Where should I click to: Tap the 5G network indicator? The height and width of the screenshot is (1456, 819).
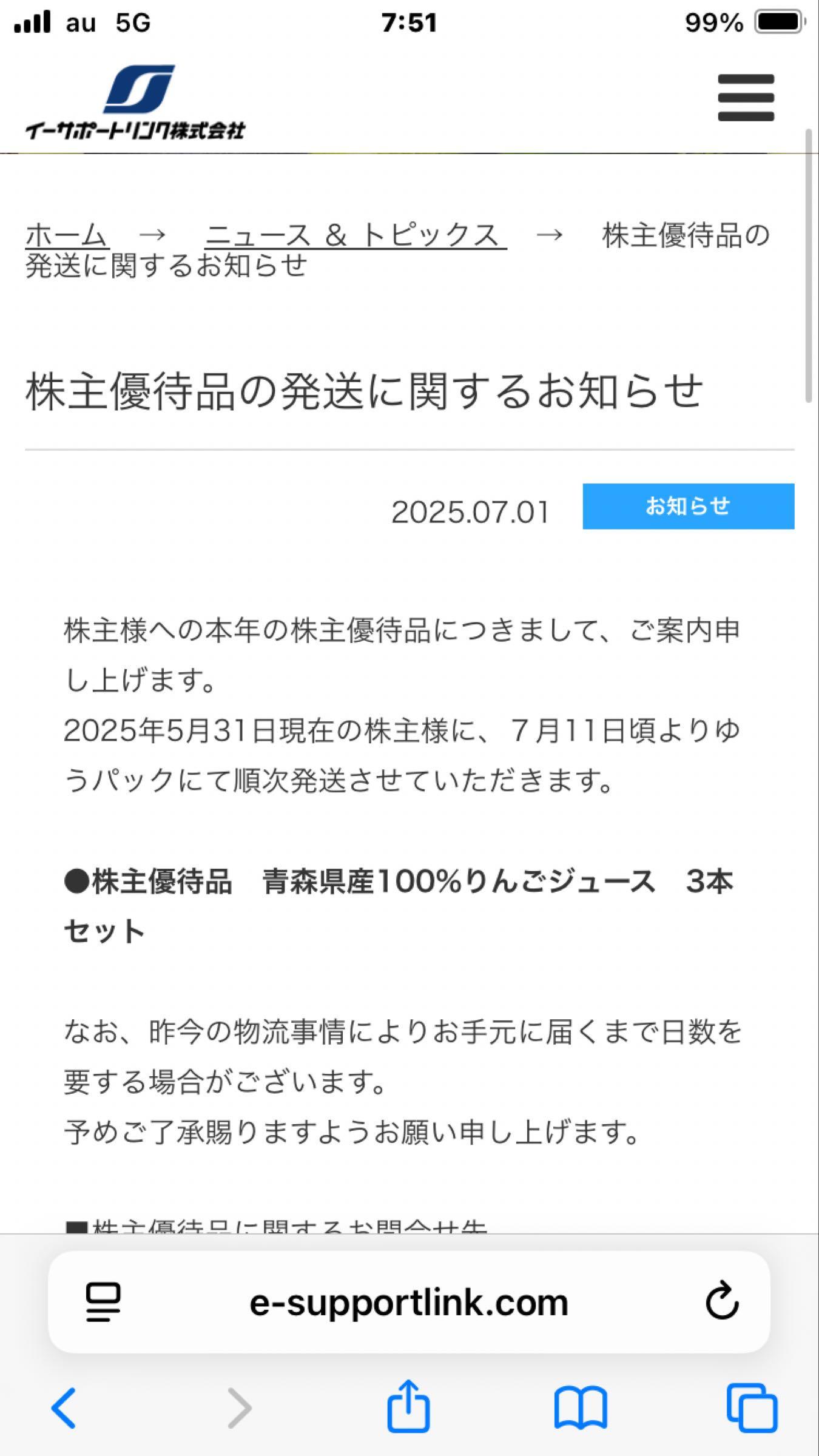tap(135, 22)
